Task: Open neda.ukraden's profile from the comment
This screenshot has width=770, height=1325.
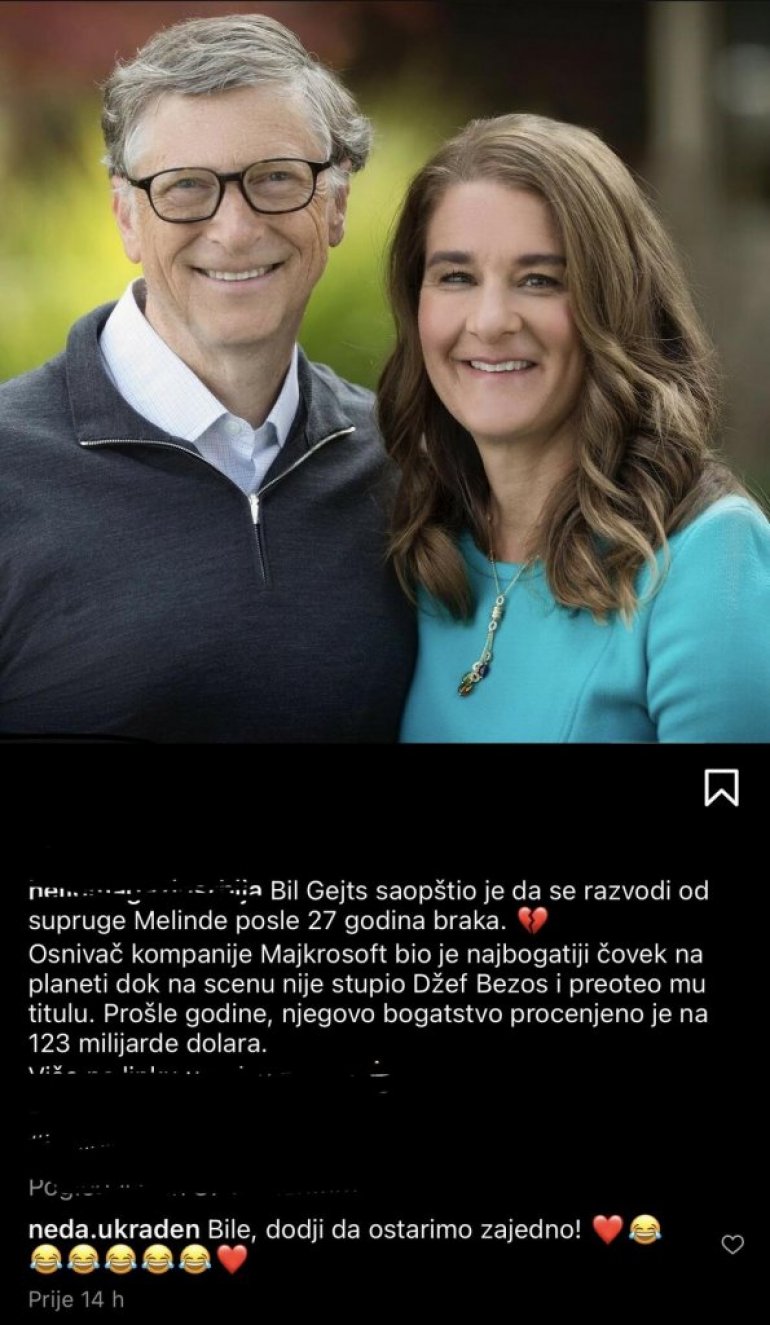Action: 114,1230
